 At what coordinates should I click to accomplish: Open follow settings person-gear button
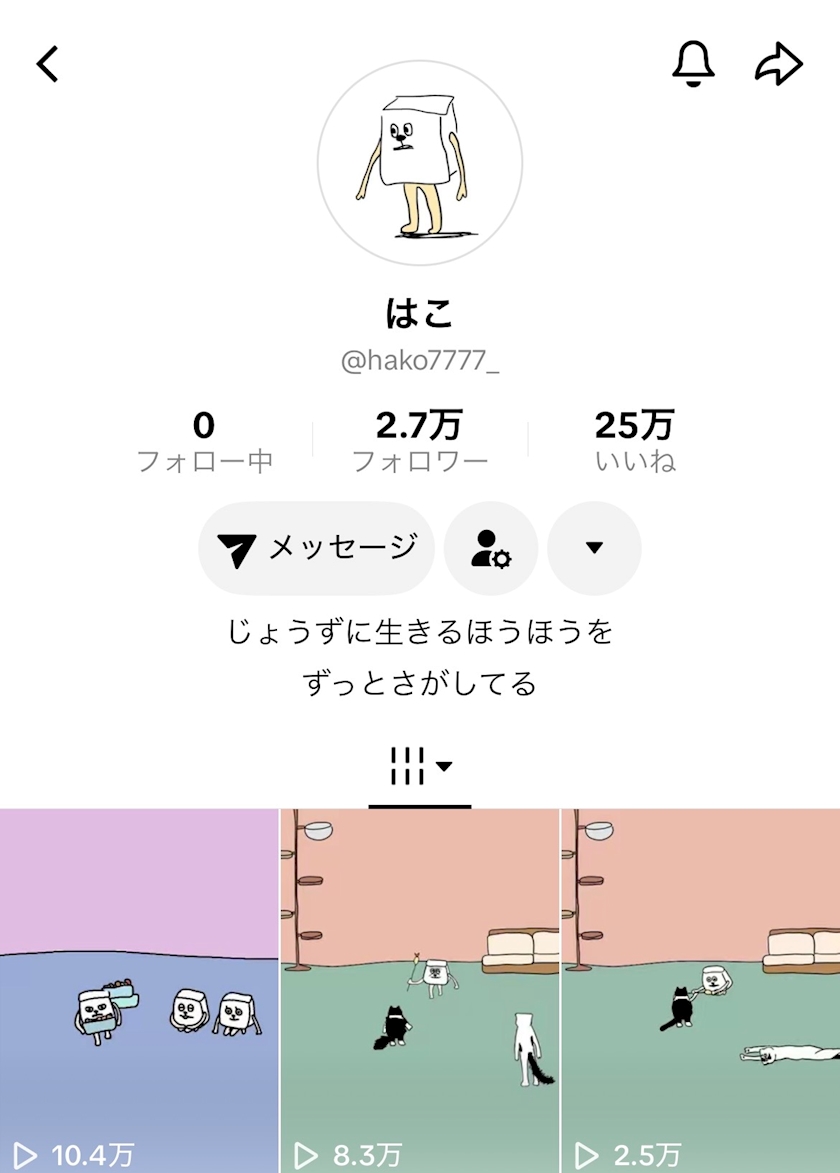pos(491,548)
